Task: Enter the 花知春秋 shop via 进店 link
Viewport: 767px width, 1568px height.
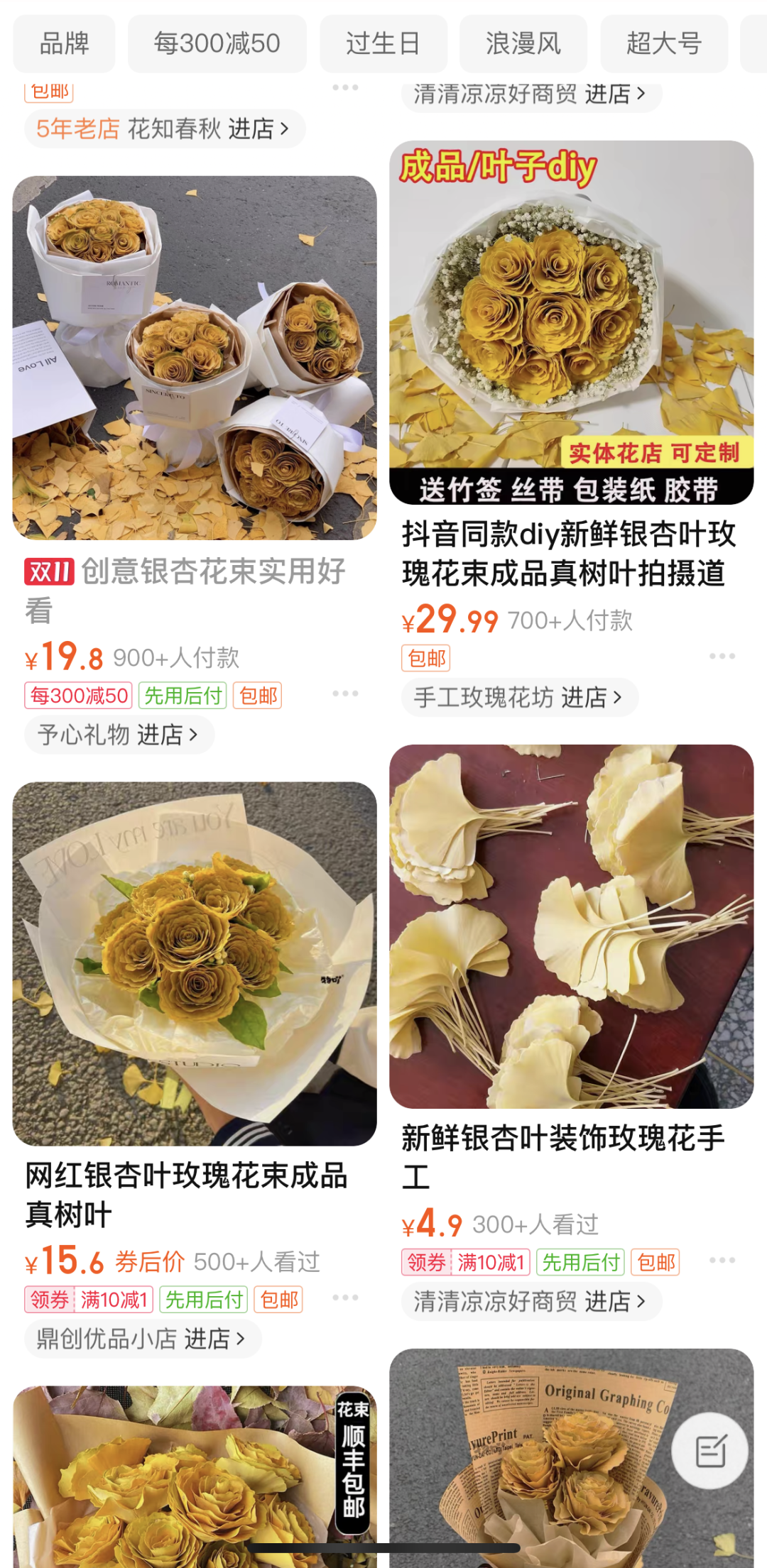Action: 254,129
